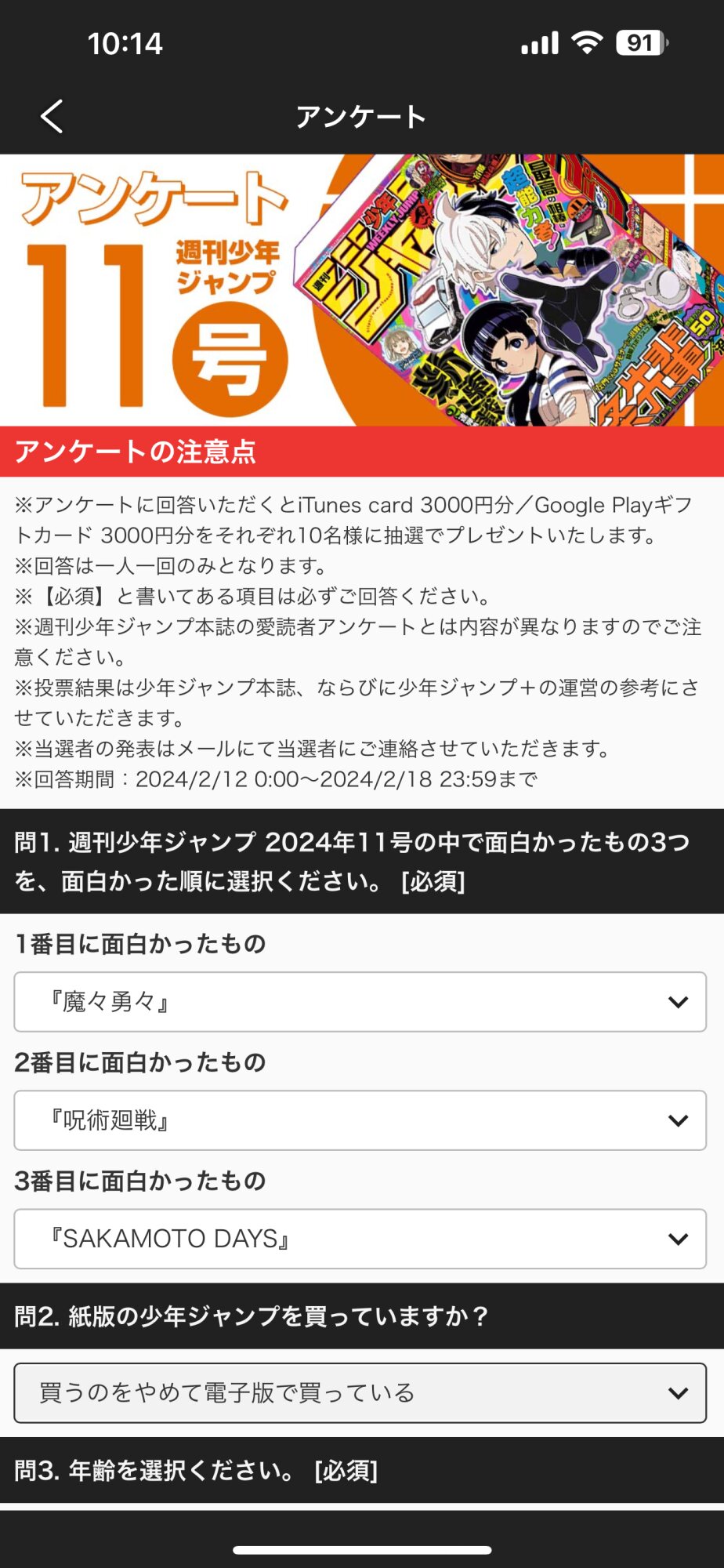This screenshot has height=1568, width=724.
Task: Change the 2番目に面白かったもの selection
Action: [x=360, y=1120]
